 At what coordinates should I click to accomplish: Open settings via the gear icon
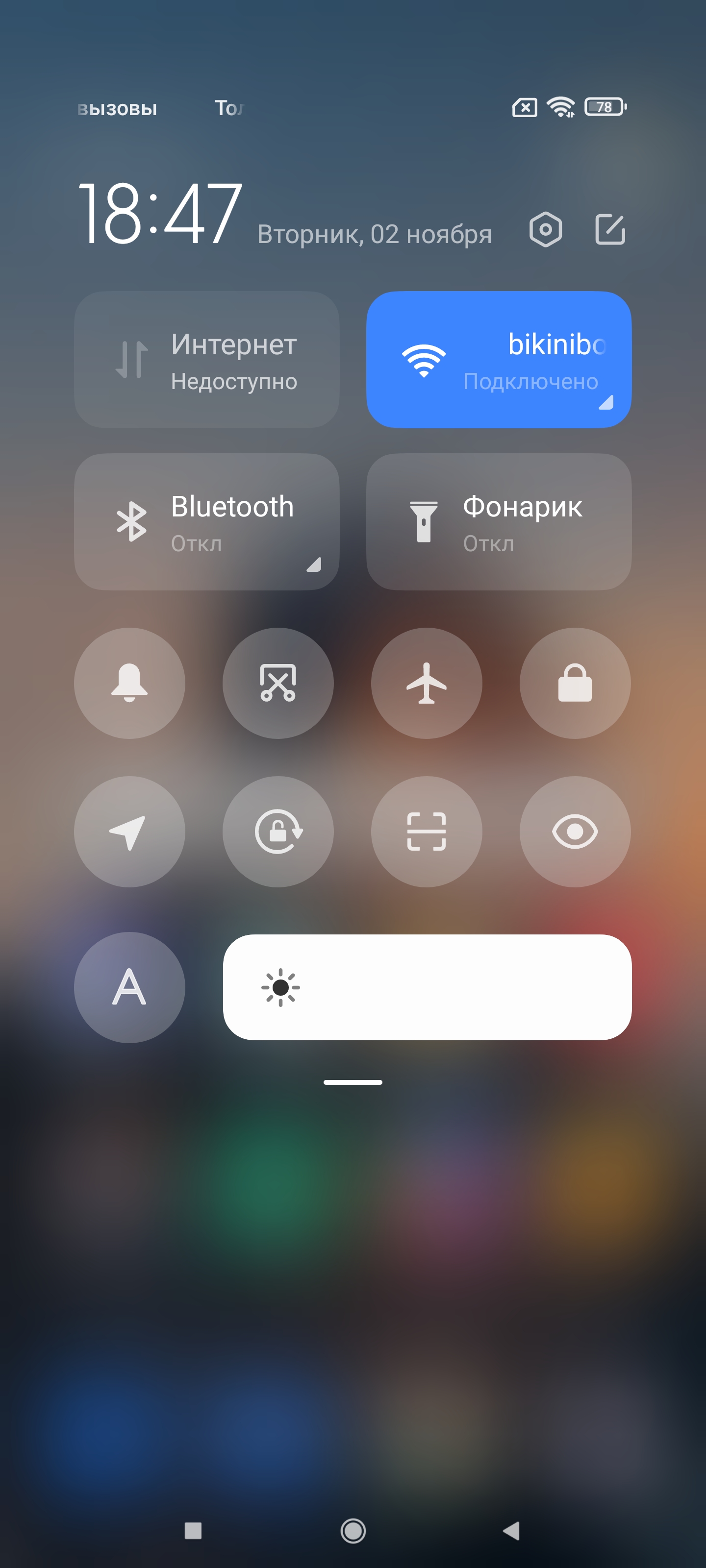point(545,229)
